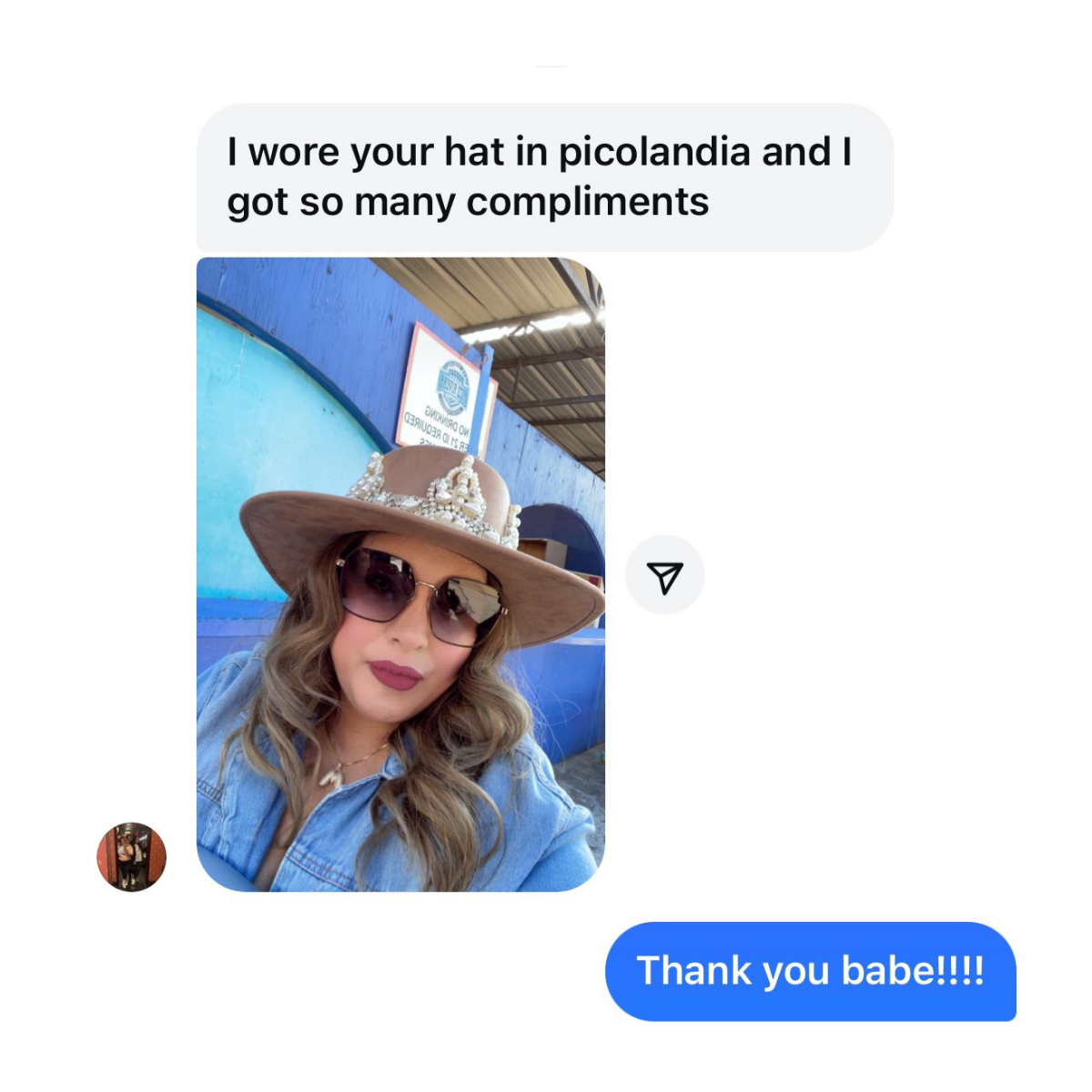The image size is (1092, 1092).
Task: Open the sender's profile picture
Action: tap(132, 856)
